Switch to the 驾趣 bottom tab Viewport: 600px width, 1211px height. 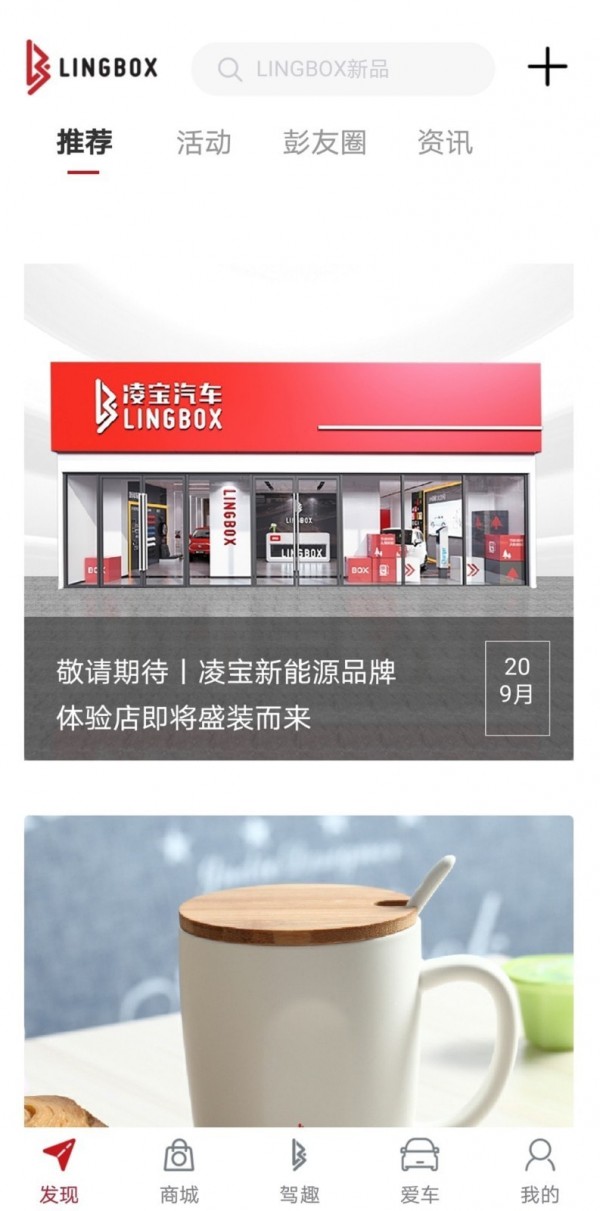[299, 1171]
